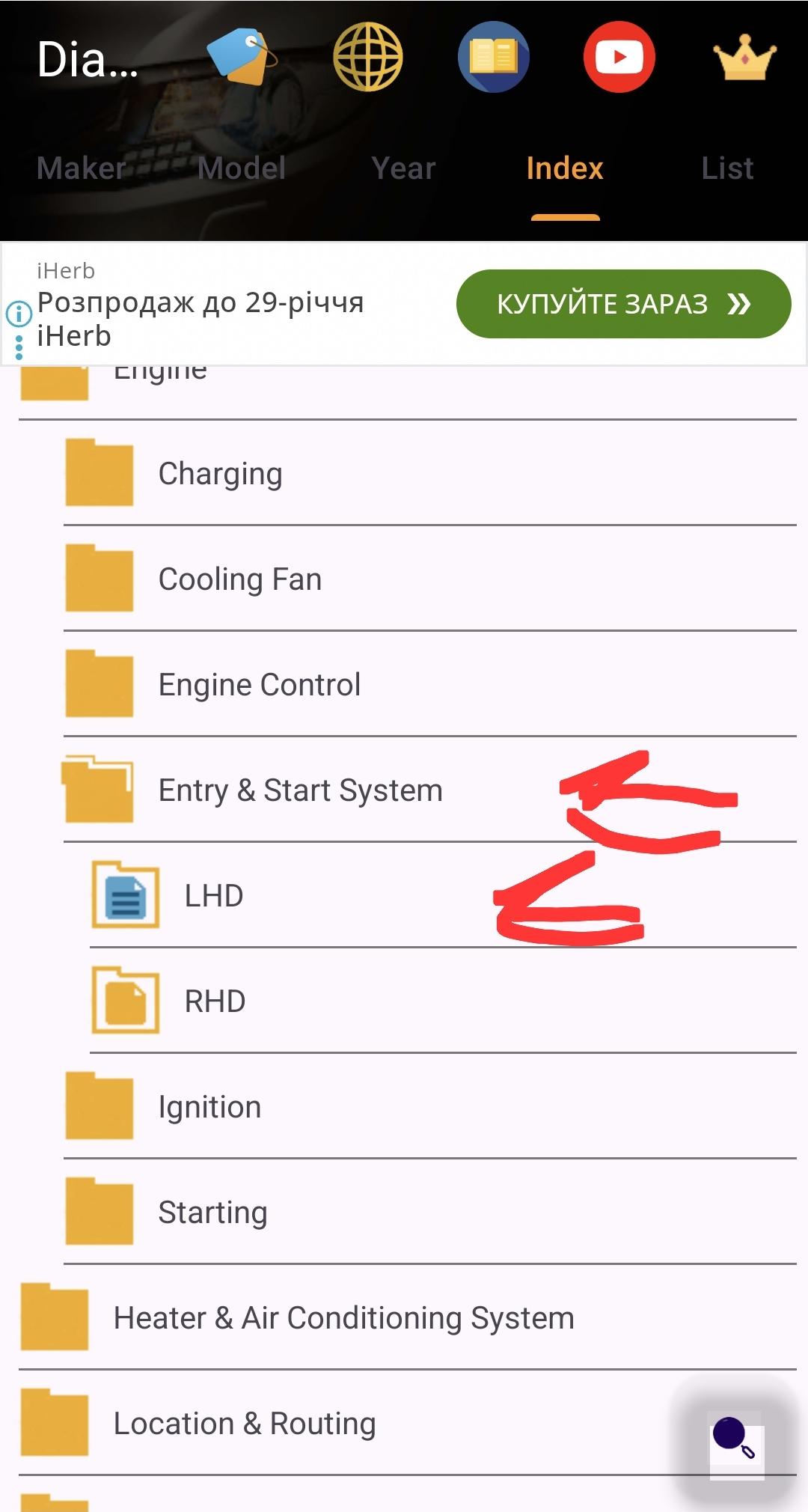The image size is (808, 1512).
Task: Switch to the Year tab
Action: pyautogui.click(x=403, y=168)
